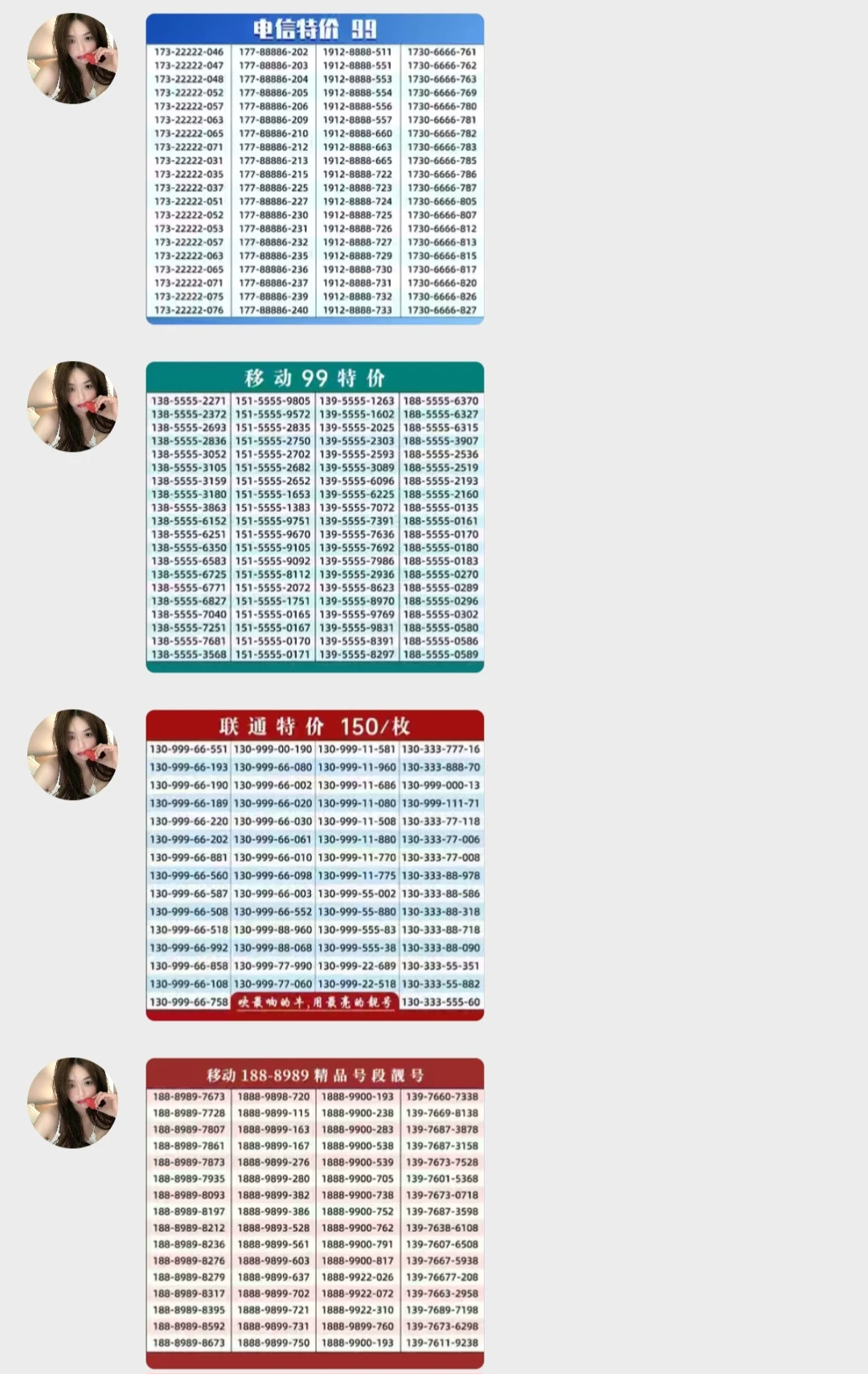Tap sender avatar beside 电信特价 99 image
Screen dimensions: 868x1374
coord(72,58)
